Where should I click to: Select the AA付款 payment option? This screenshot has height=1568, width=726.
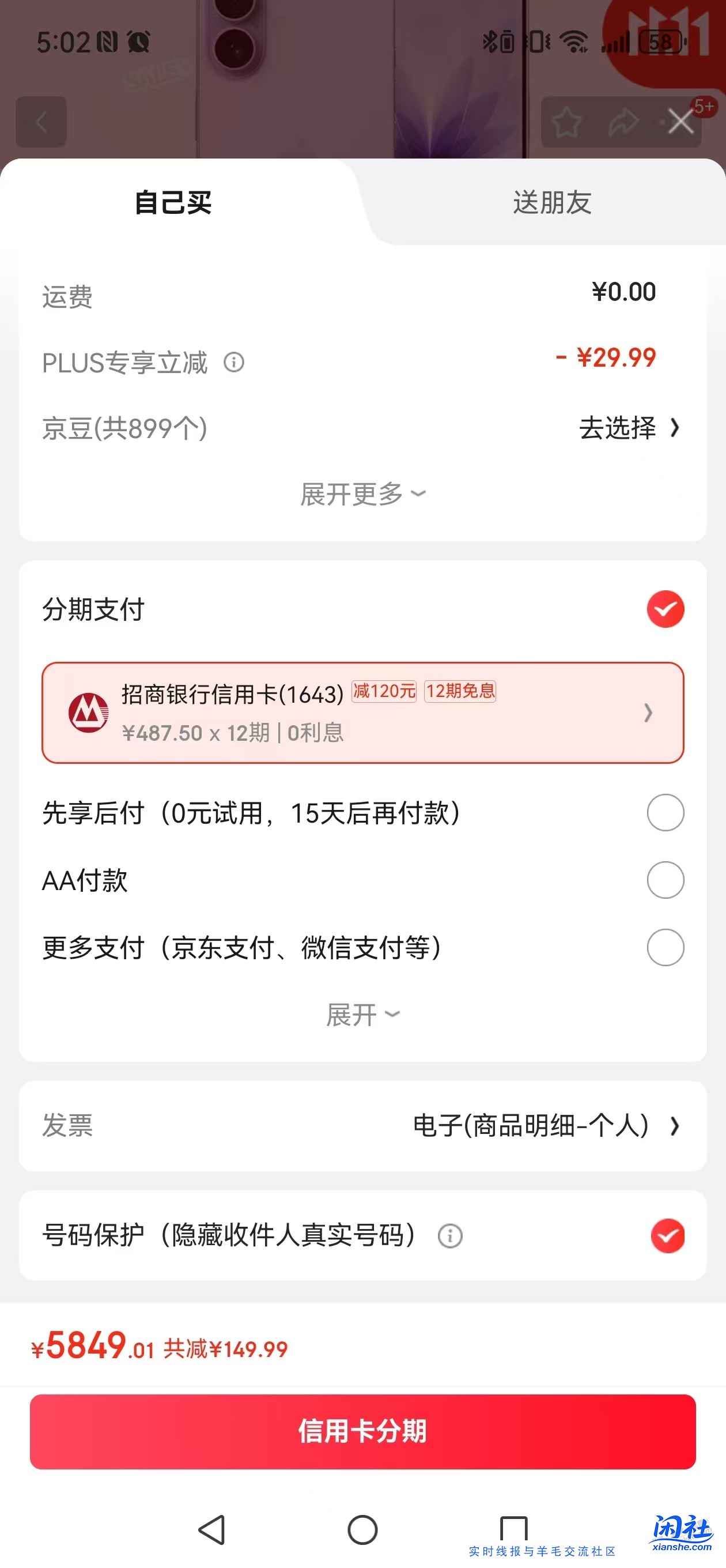pyautogui.click(x=664, y=880)
